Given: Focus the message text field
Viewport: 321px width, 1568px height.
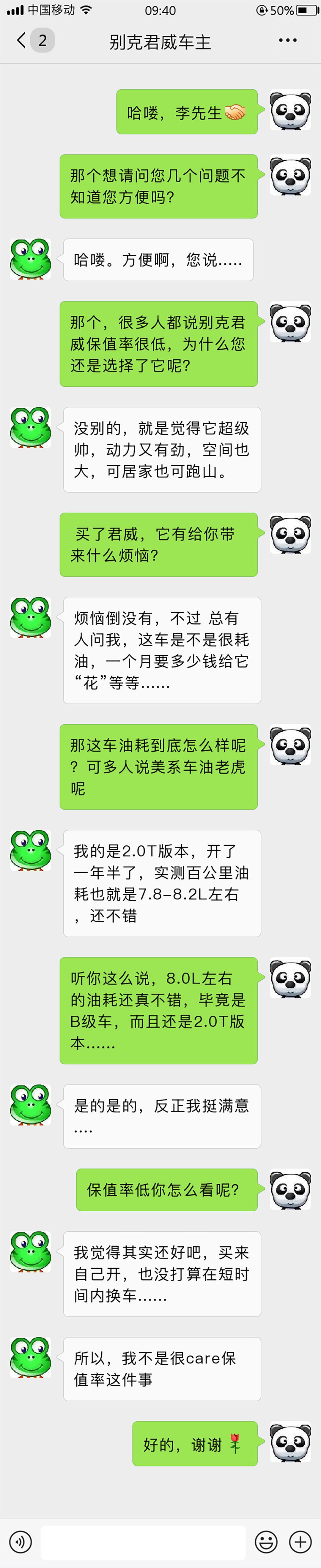Looking at the screenshot, I should pos(143,1541).
